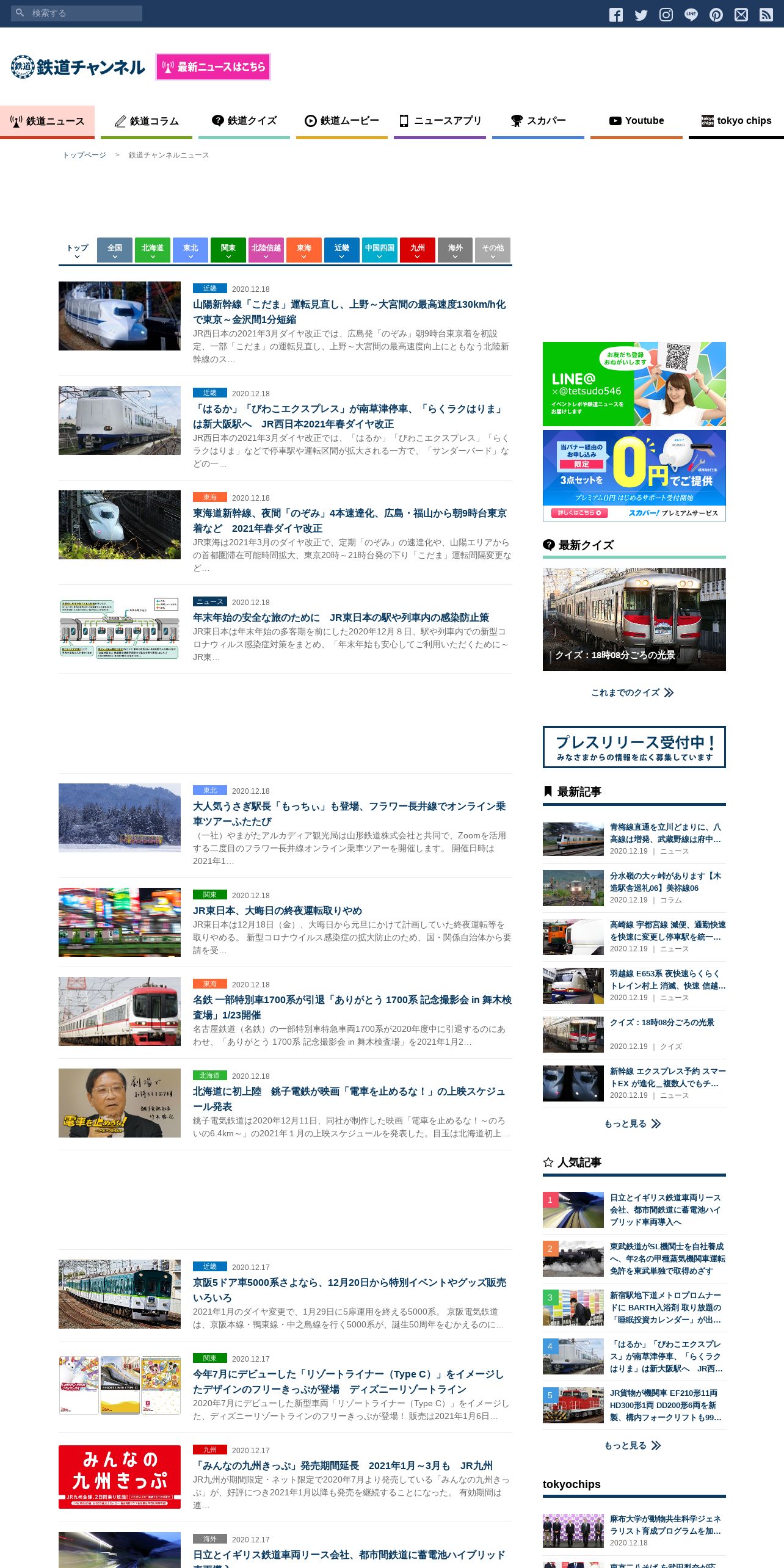
Task: Open the quiz card 18時08分ごろの光景
Action: (634, 619)
